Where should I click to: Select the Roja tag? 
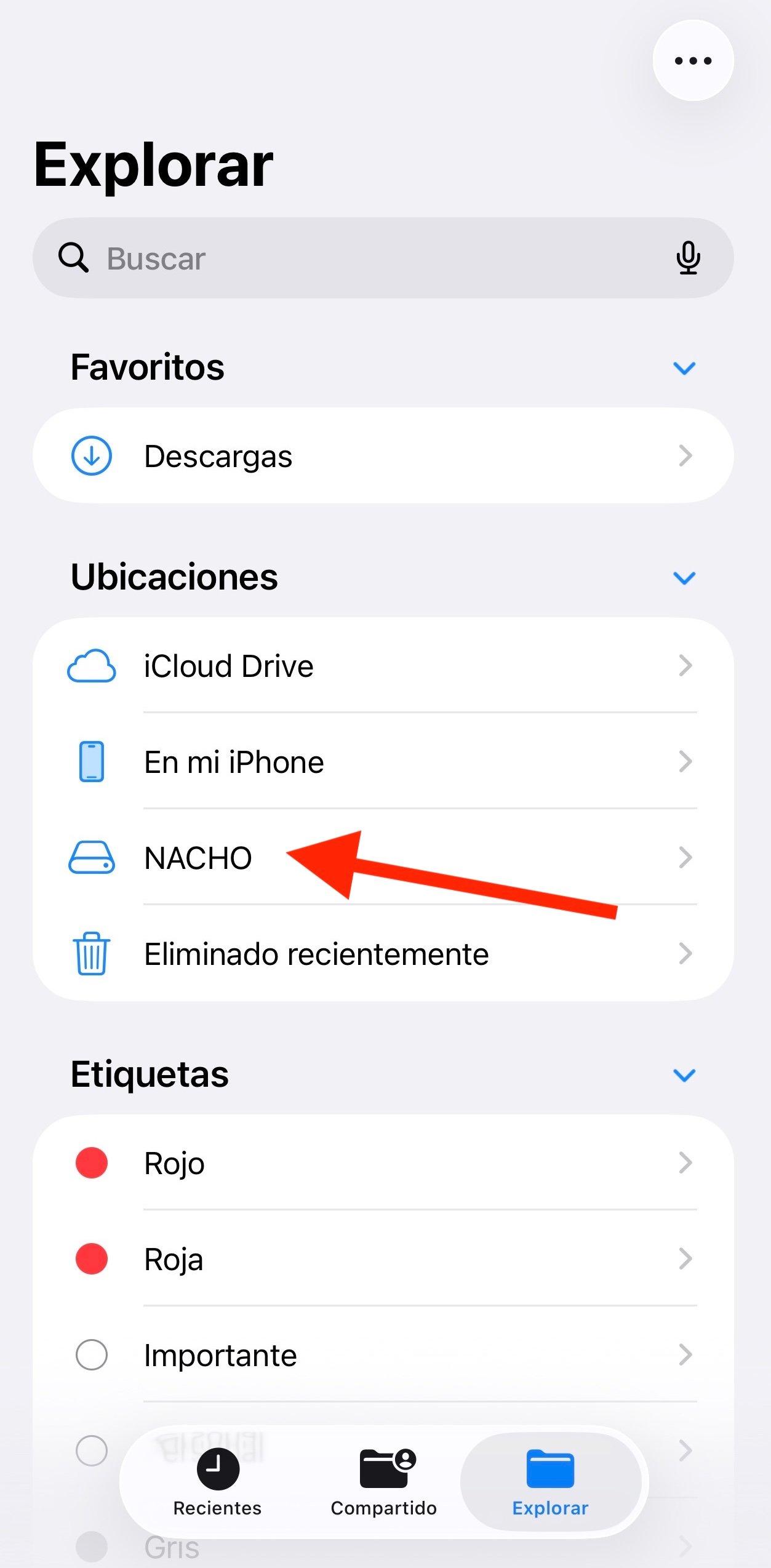(383, 1259)
